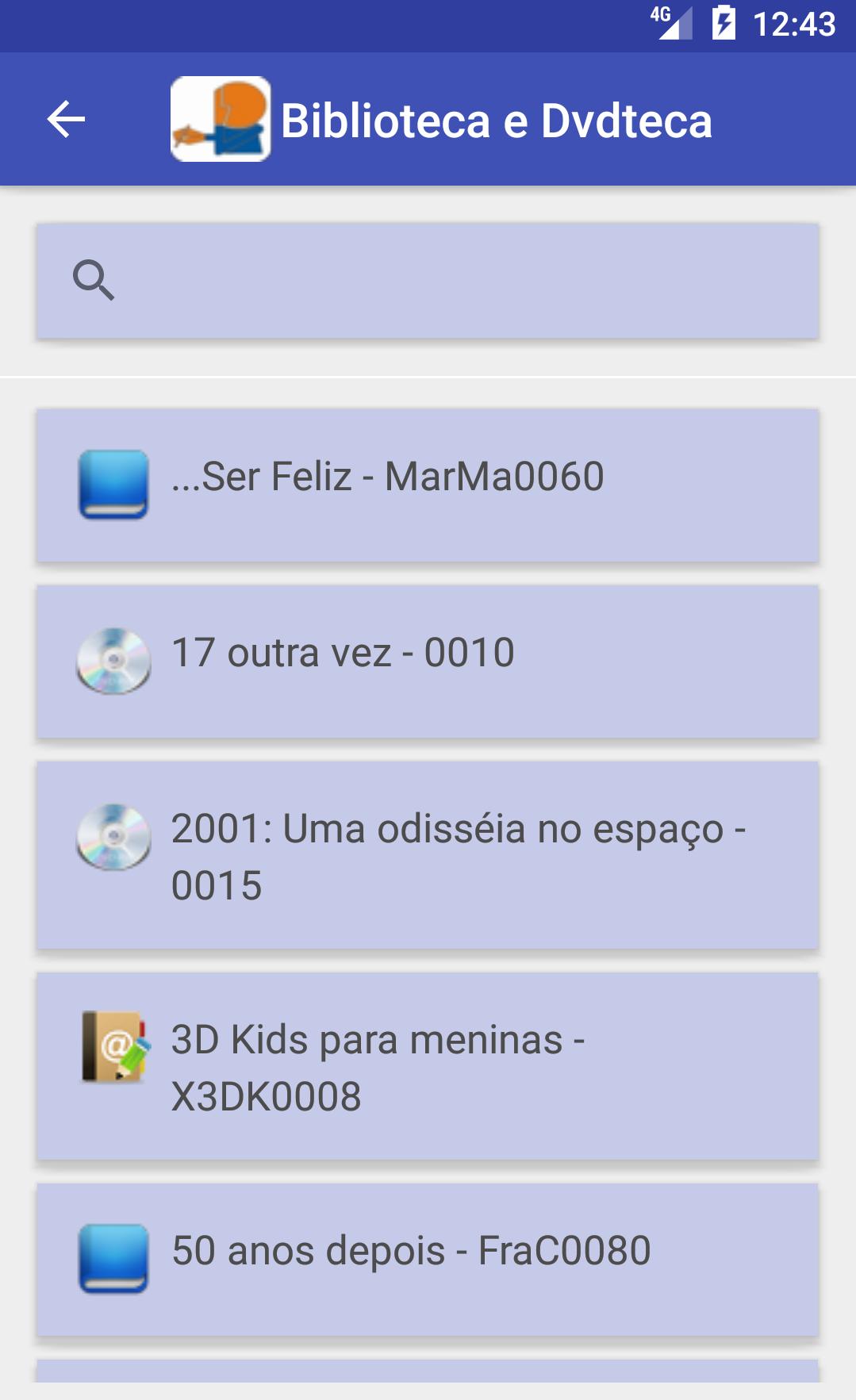
Task: Go back using the toolbar arrow
Action: click(66, 120)
